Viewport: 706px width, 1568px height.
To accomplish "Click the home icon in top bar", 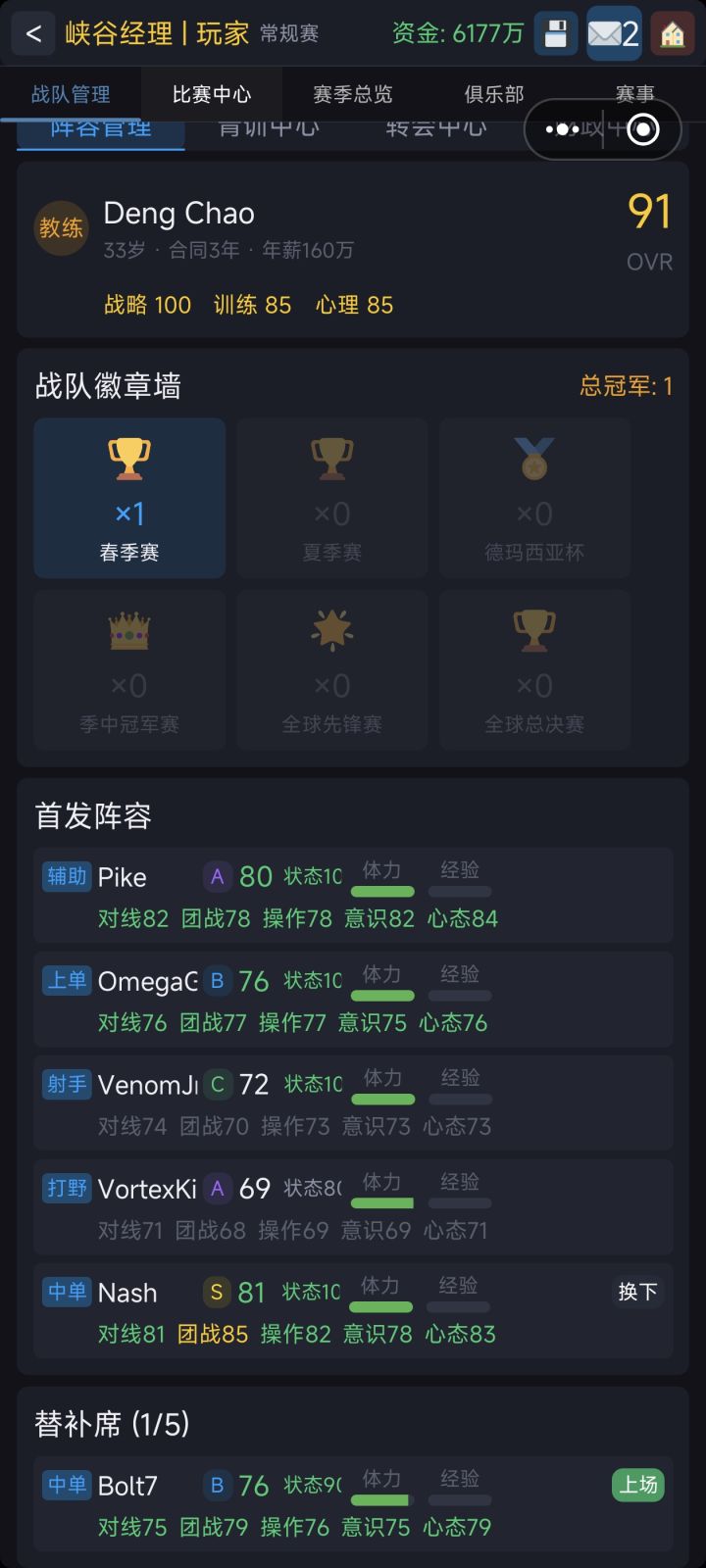I will 674,32.
